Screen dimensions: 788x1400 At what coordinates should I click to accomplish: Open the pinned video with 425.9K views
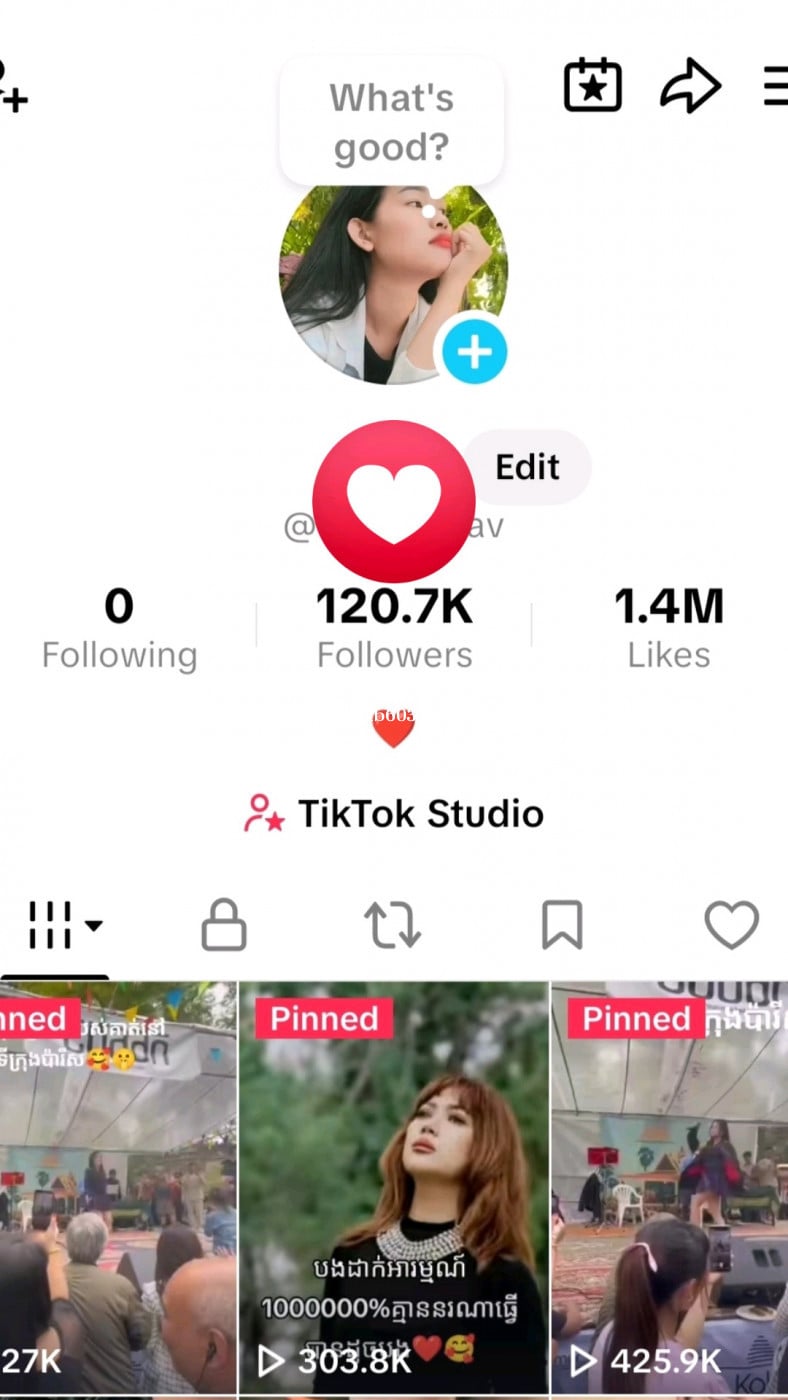(x=670, y=1190)
